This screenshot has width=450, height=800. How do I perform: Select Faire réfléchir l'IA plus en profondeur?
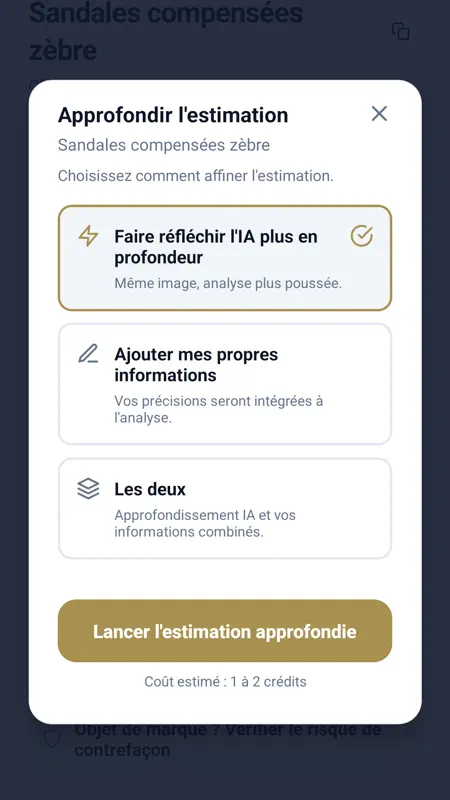[225, 258]
